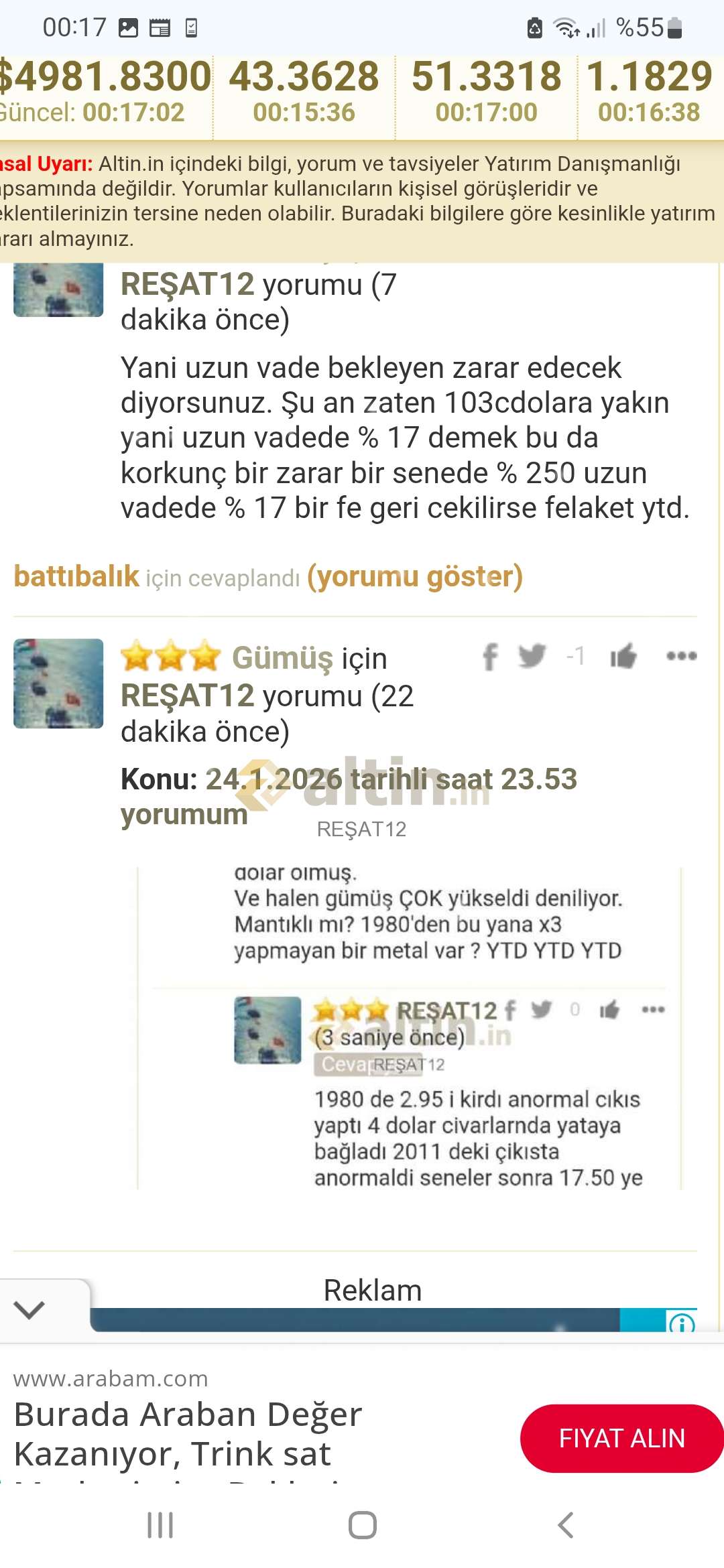Share the Gümüş comment on Twitter
This screenshot has width=724, height=1568.
click(532, 656)
